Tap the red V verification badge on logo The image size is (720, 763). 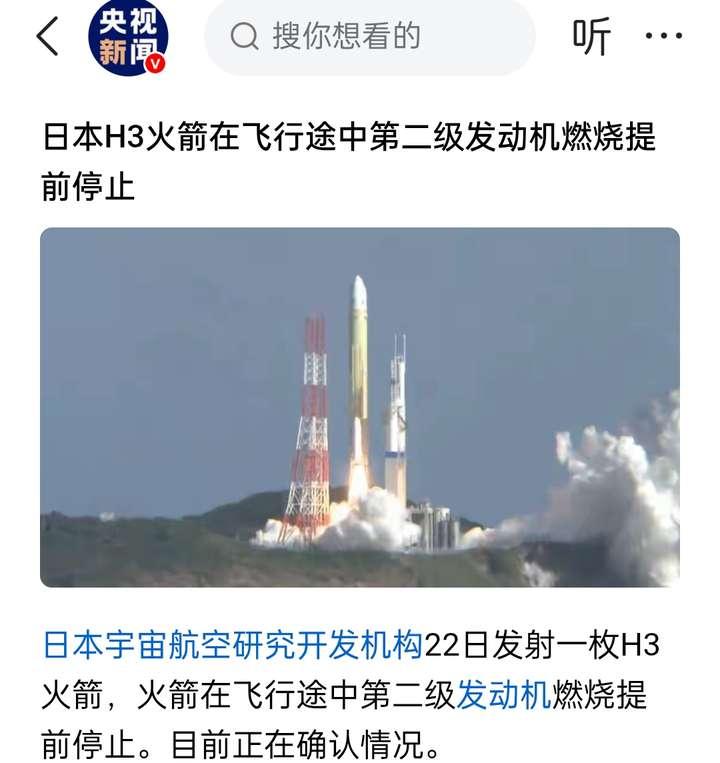pyautogui.click(x=156, y=64)
